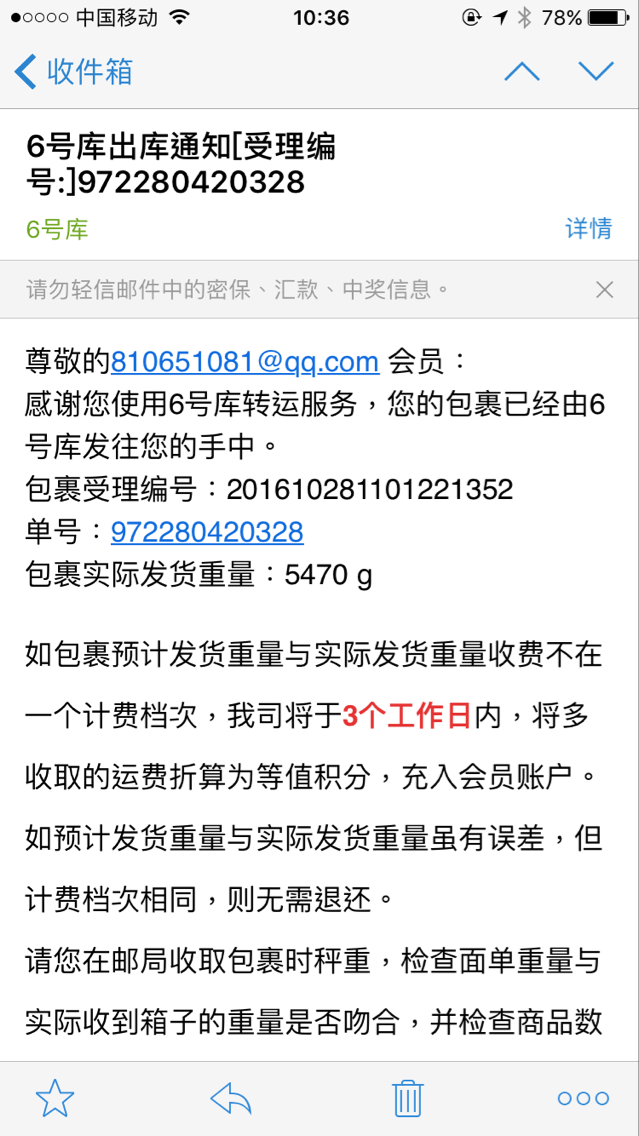Image resolution: width=639 pixels, height=1136 pixels.
Task: Go back to 收件箱 inbox
Action: (x=73, y=72)
